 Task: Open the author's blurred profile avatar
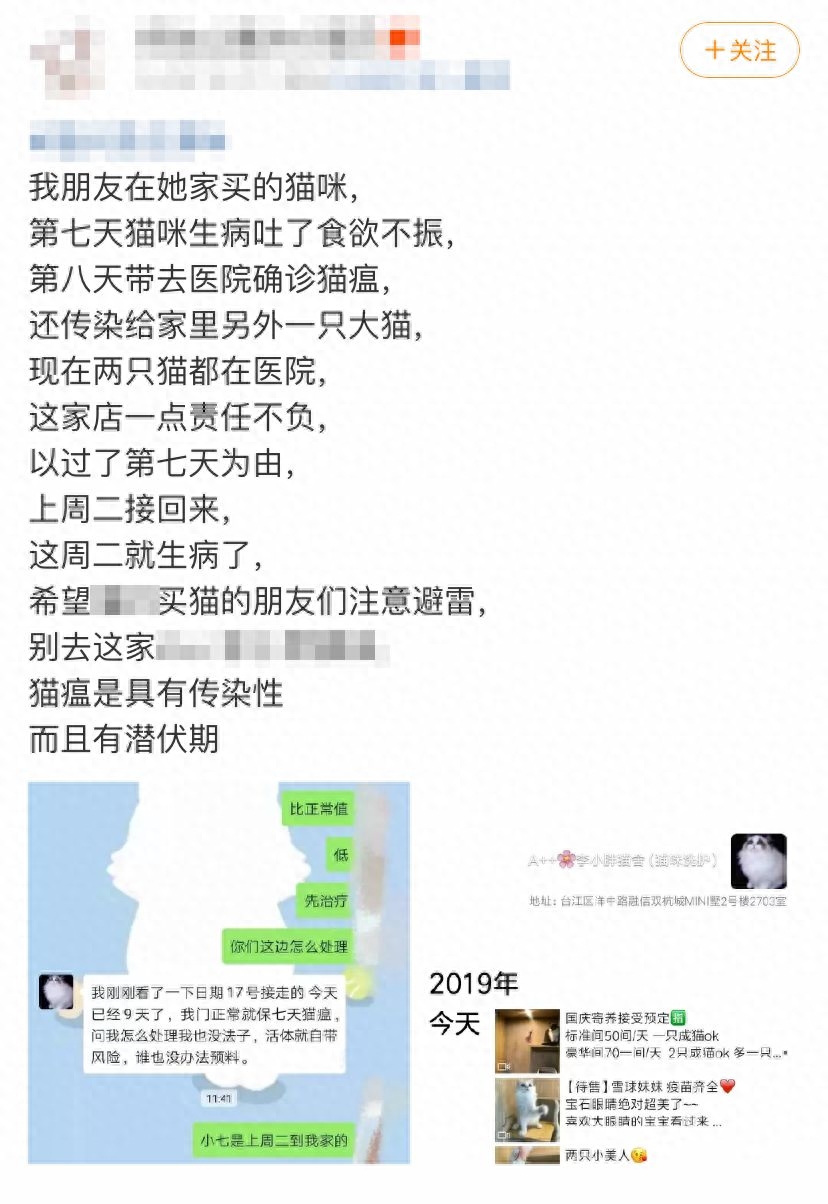pos(67,55)
